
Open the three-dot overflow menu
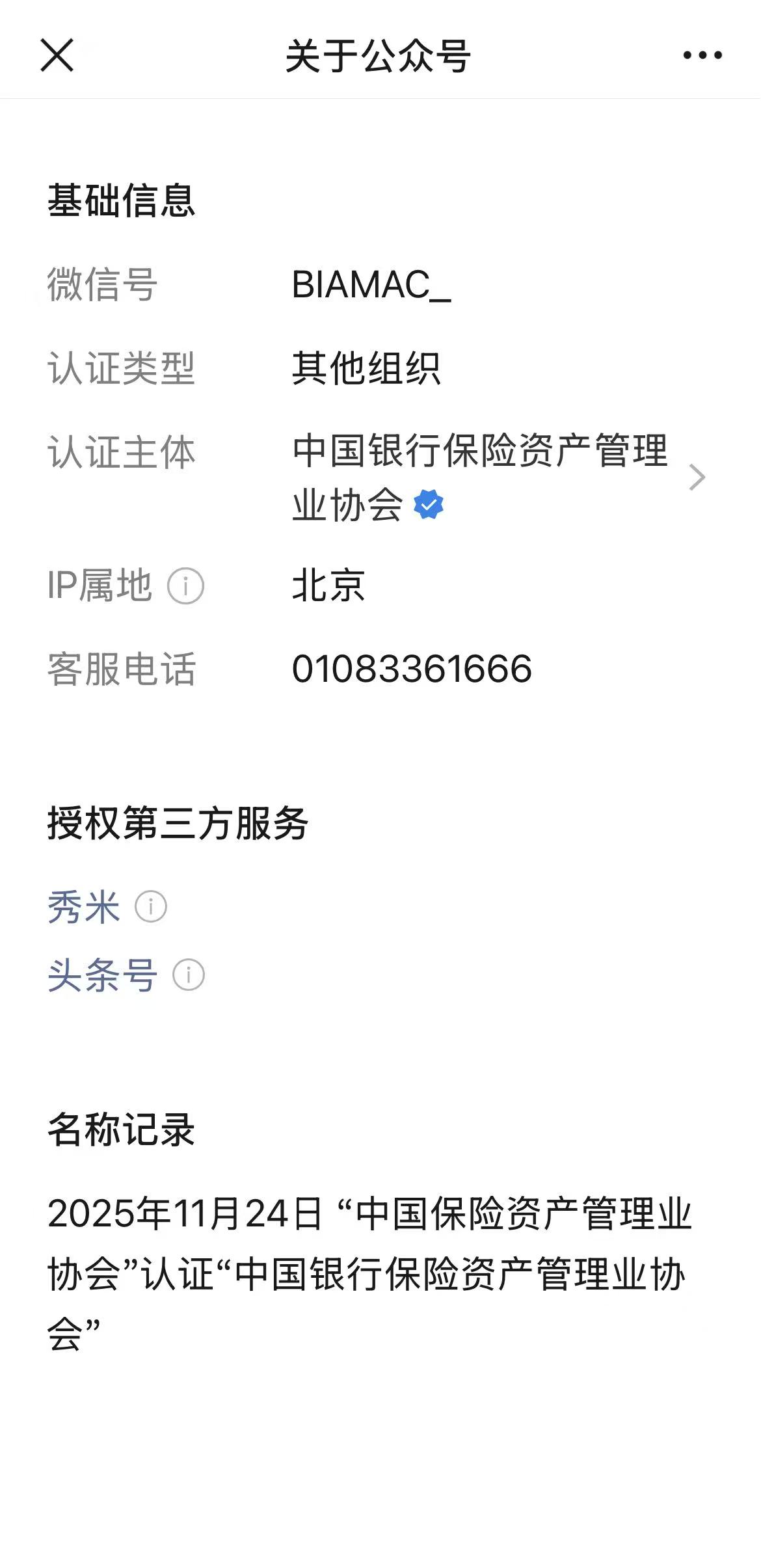pyautogui.click(x=702, y=55)
